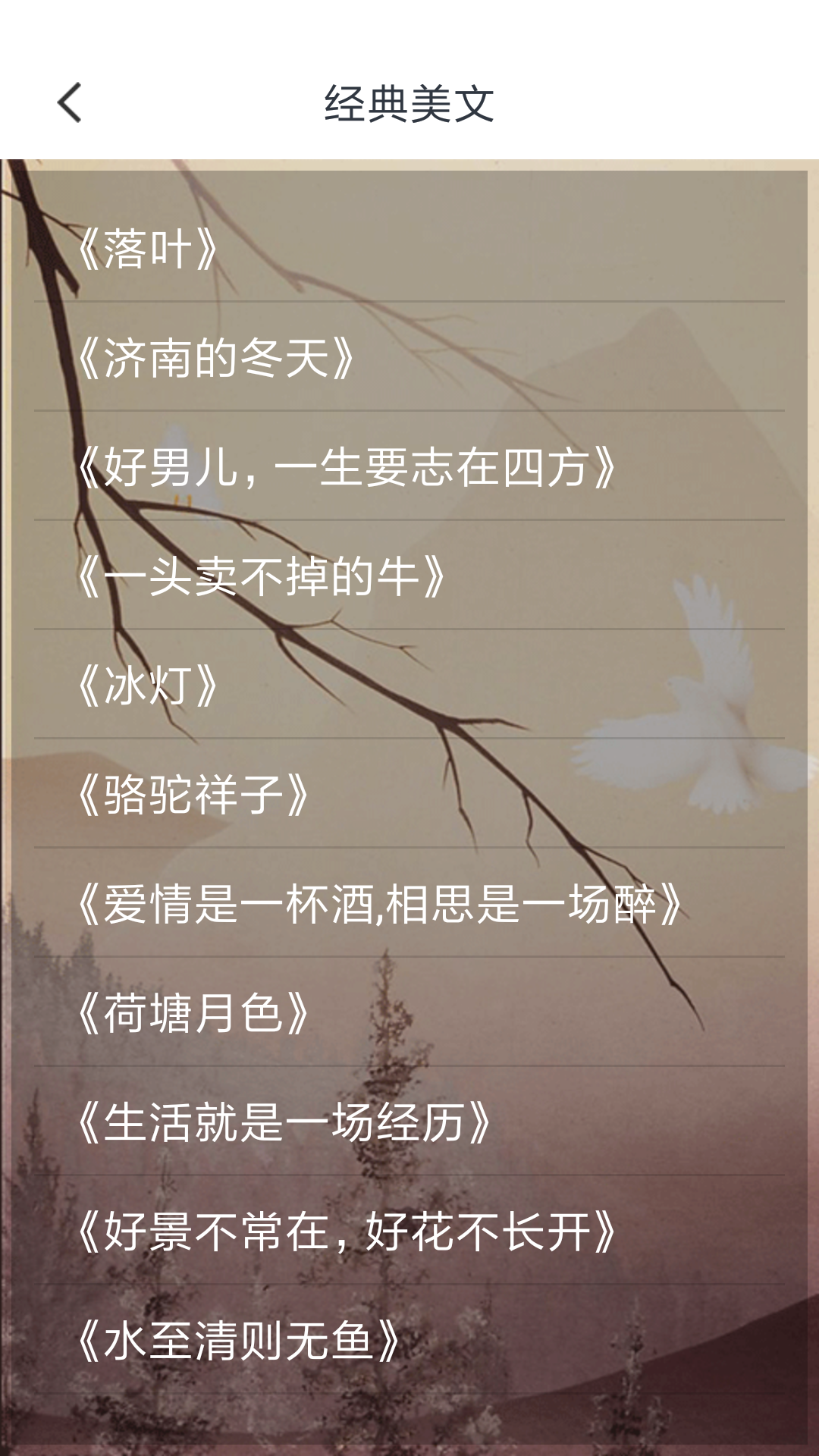
Task: Read 《荷塘月色》
Action: 193,1013
